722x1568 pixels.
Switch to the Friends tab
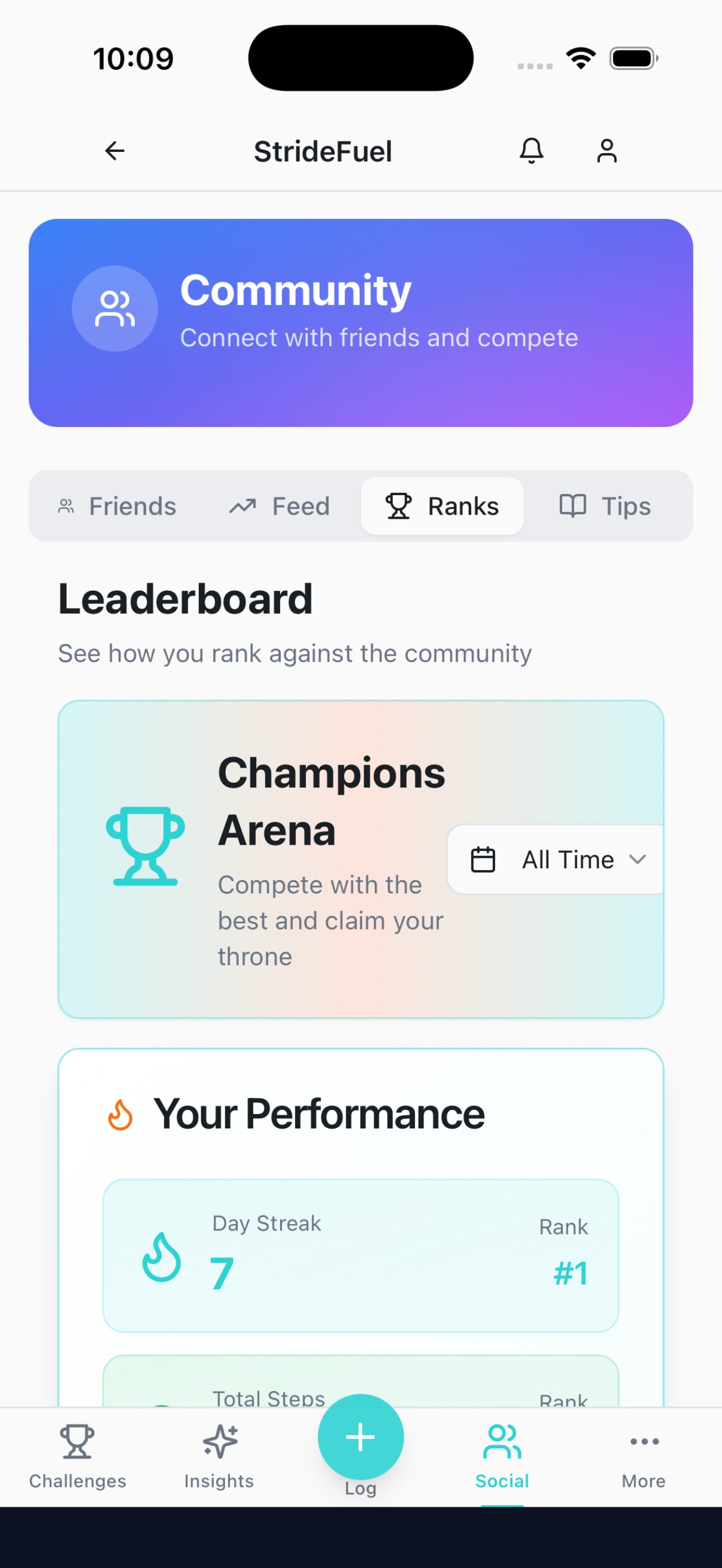[117, 507]
